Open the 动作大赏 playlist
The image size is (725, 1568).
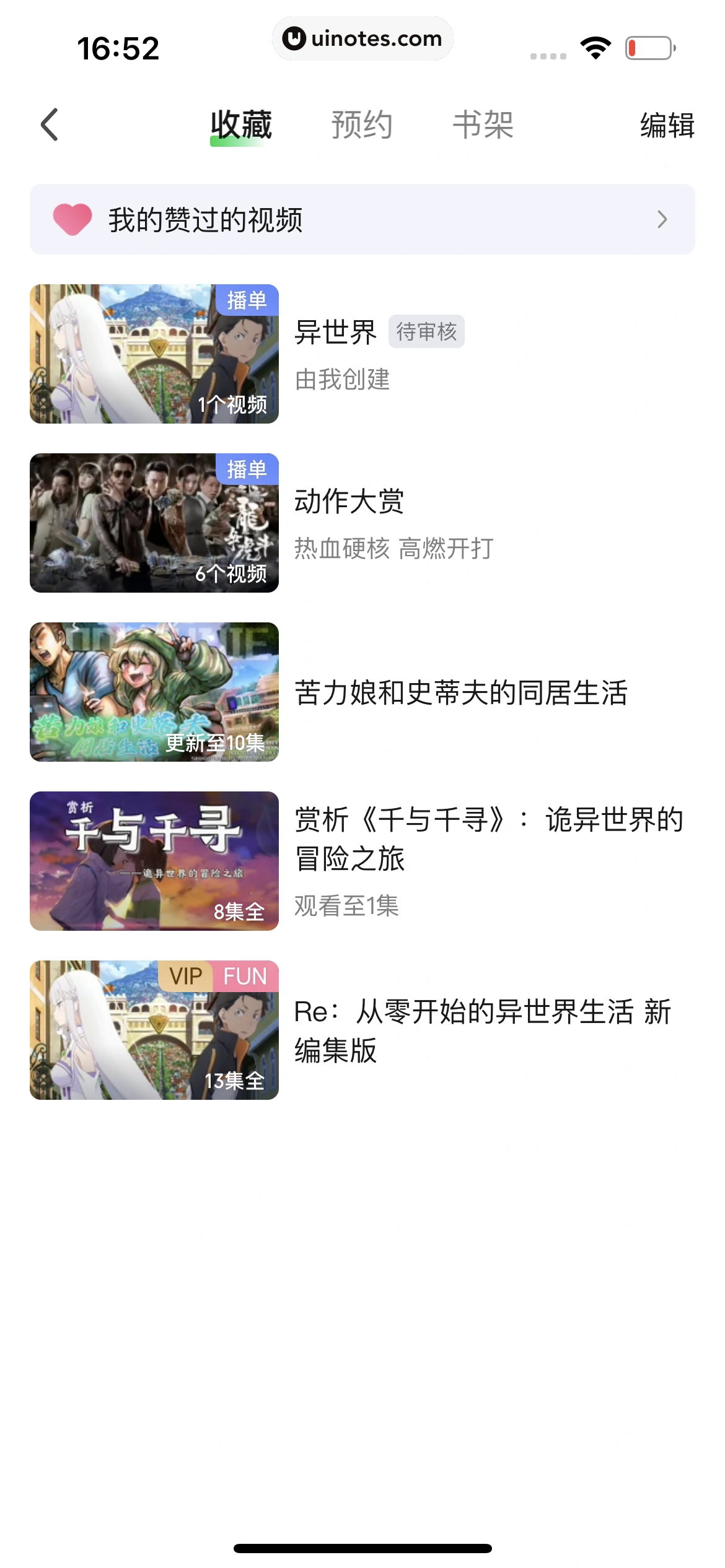[349, 502]
